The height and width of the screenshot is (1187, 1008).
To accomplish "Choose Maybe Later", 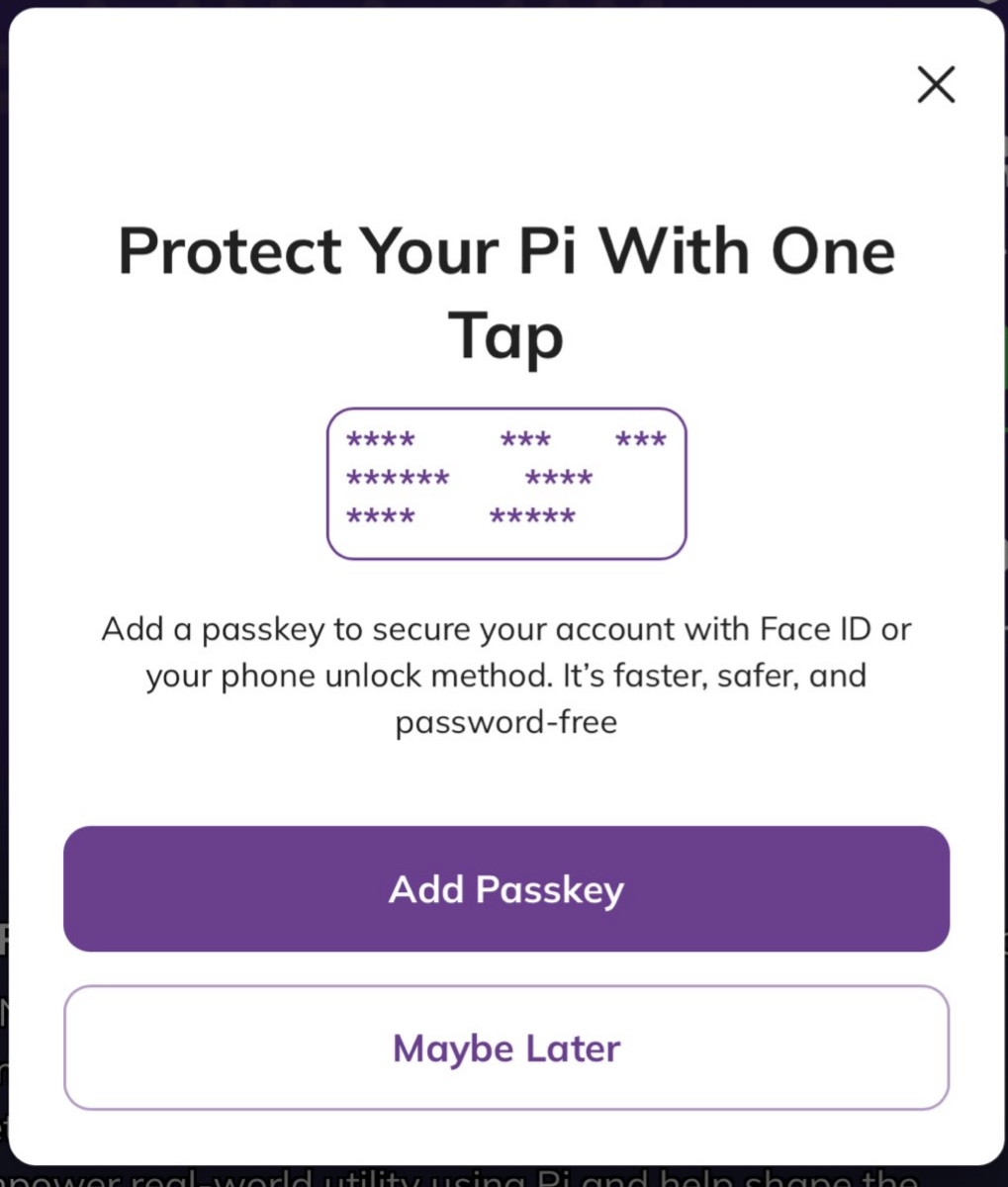I will (x=506, y=1049).
